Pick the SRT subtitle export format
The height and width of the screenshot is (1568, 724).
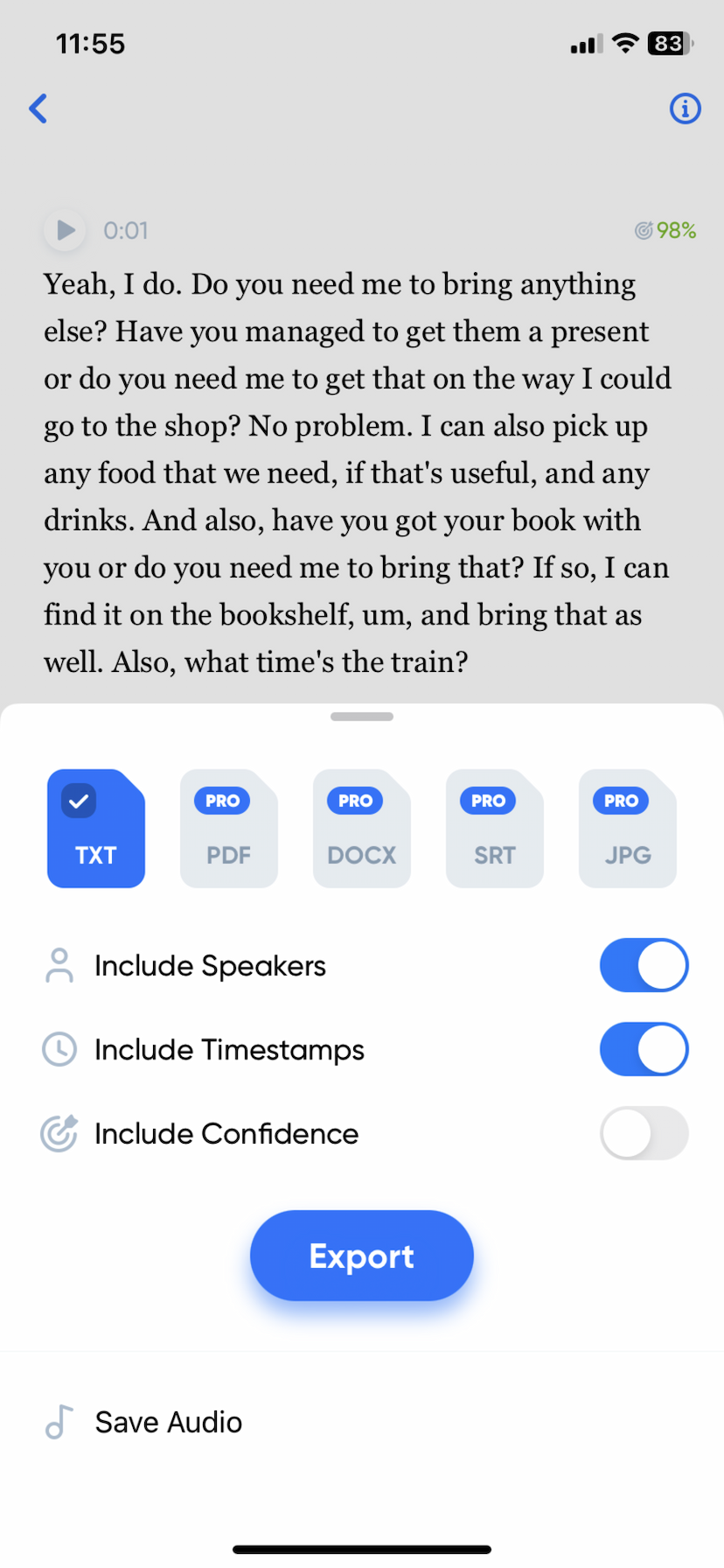pyautogui.click(x=494, y=828)
